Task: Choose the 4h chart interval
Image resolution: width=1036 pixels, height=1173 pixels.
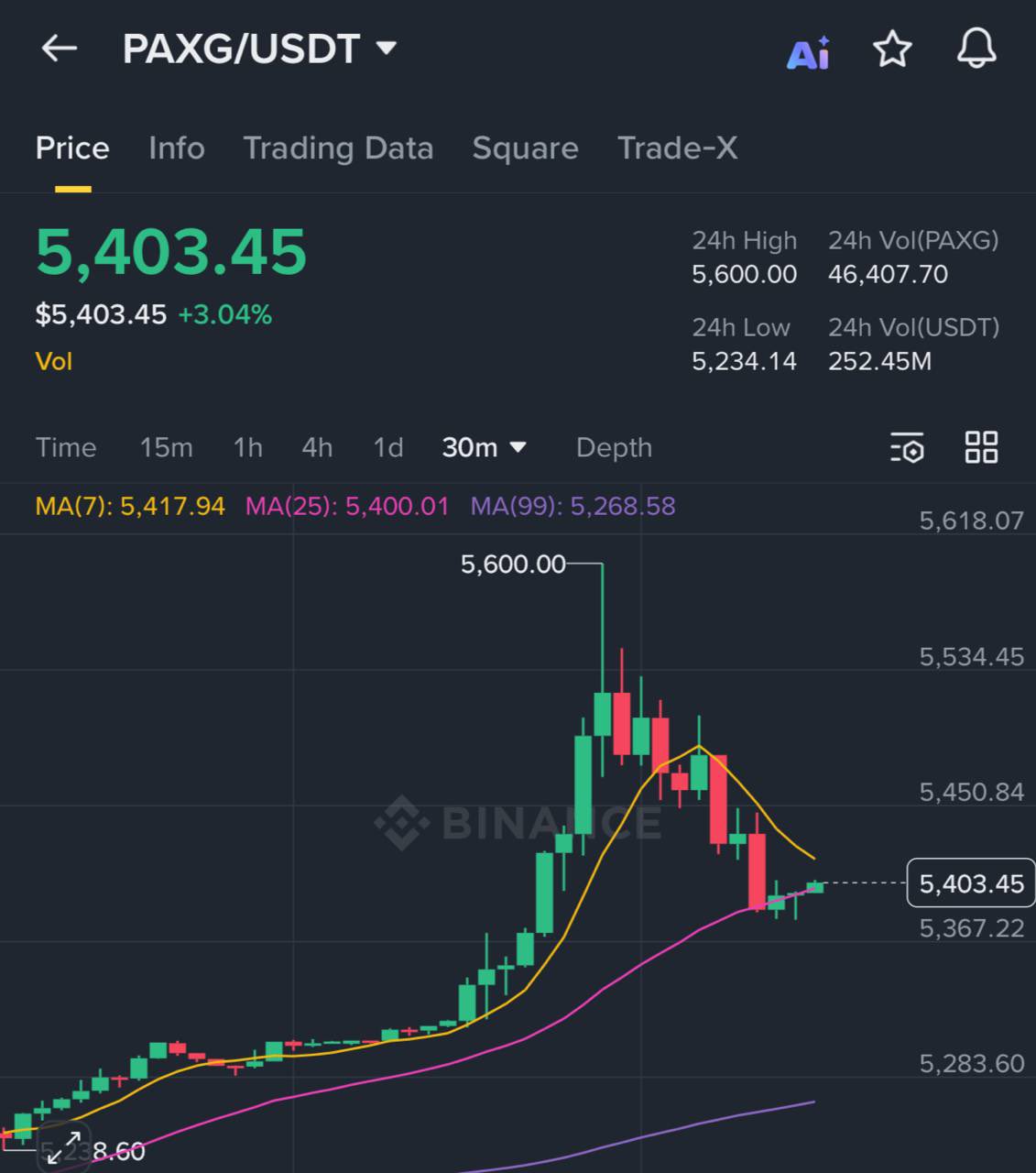Action: pos(317,447)
